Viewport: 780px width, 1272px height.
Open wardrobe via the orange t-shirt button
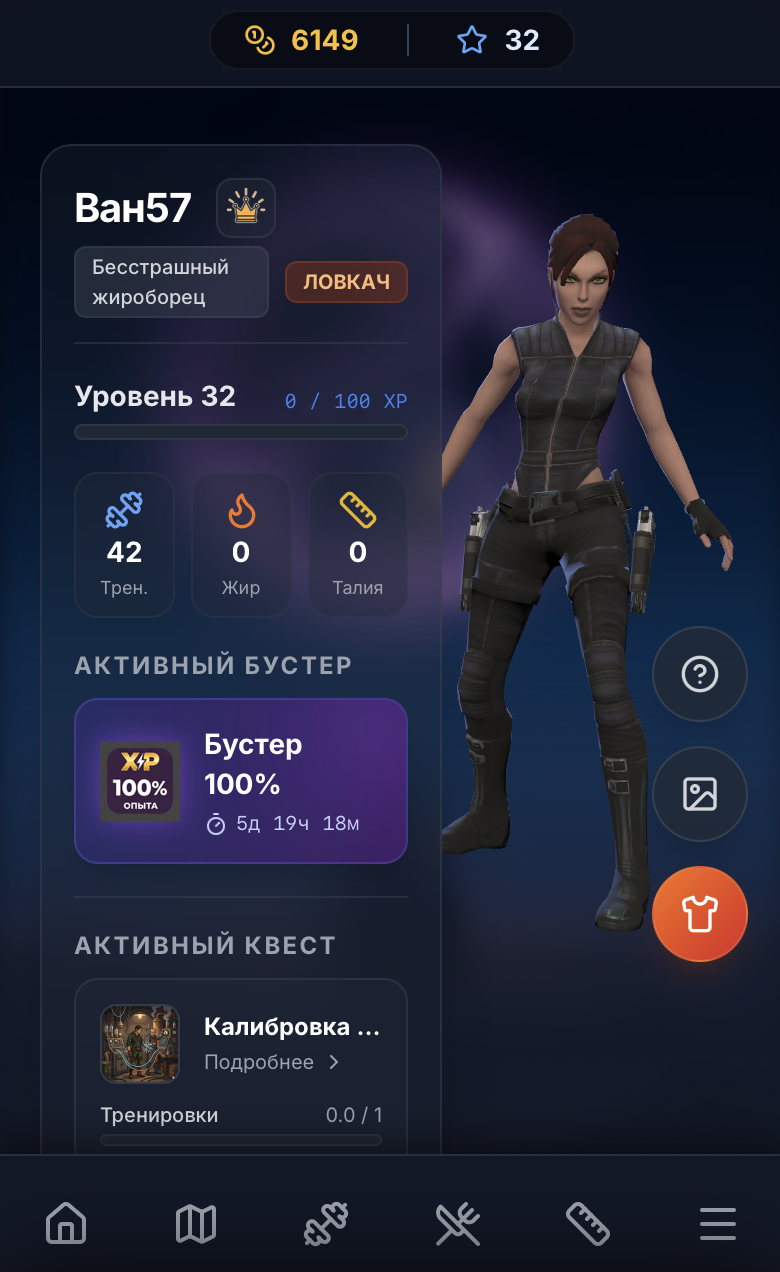click(x=699, y=913)
